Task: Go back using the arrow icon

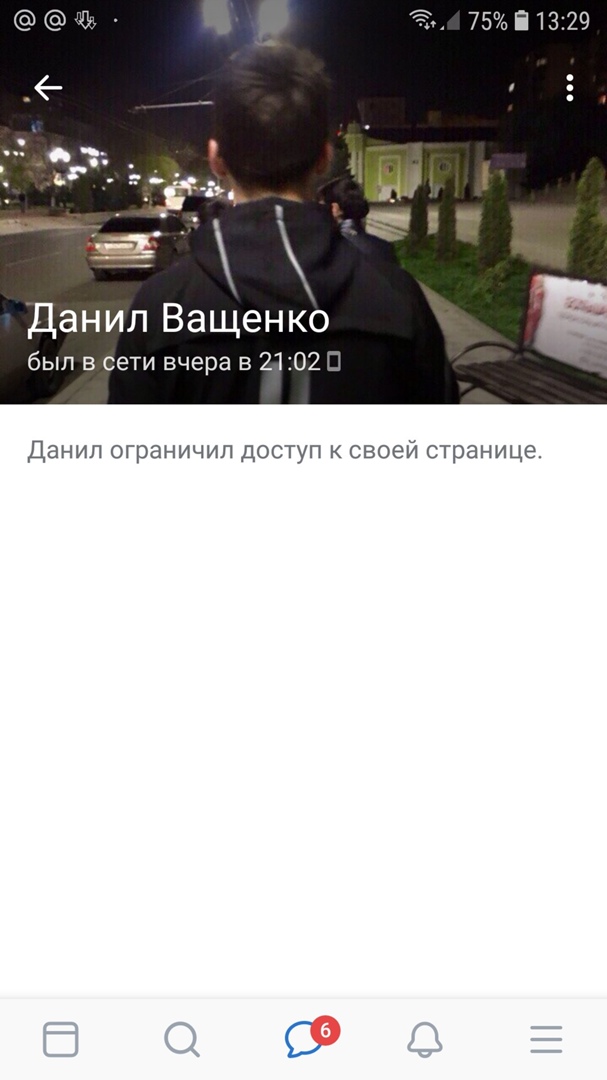Action: [x=48, y=88]
